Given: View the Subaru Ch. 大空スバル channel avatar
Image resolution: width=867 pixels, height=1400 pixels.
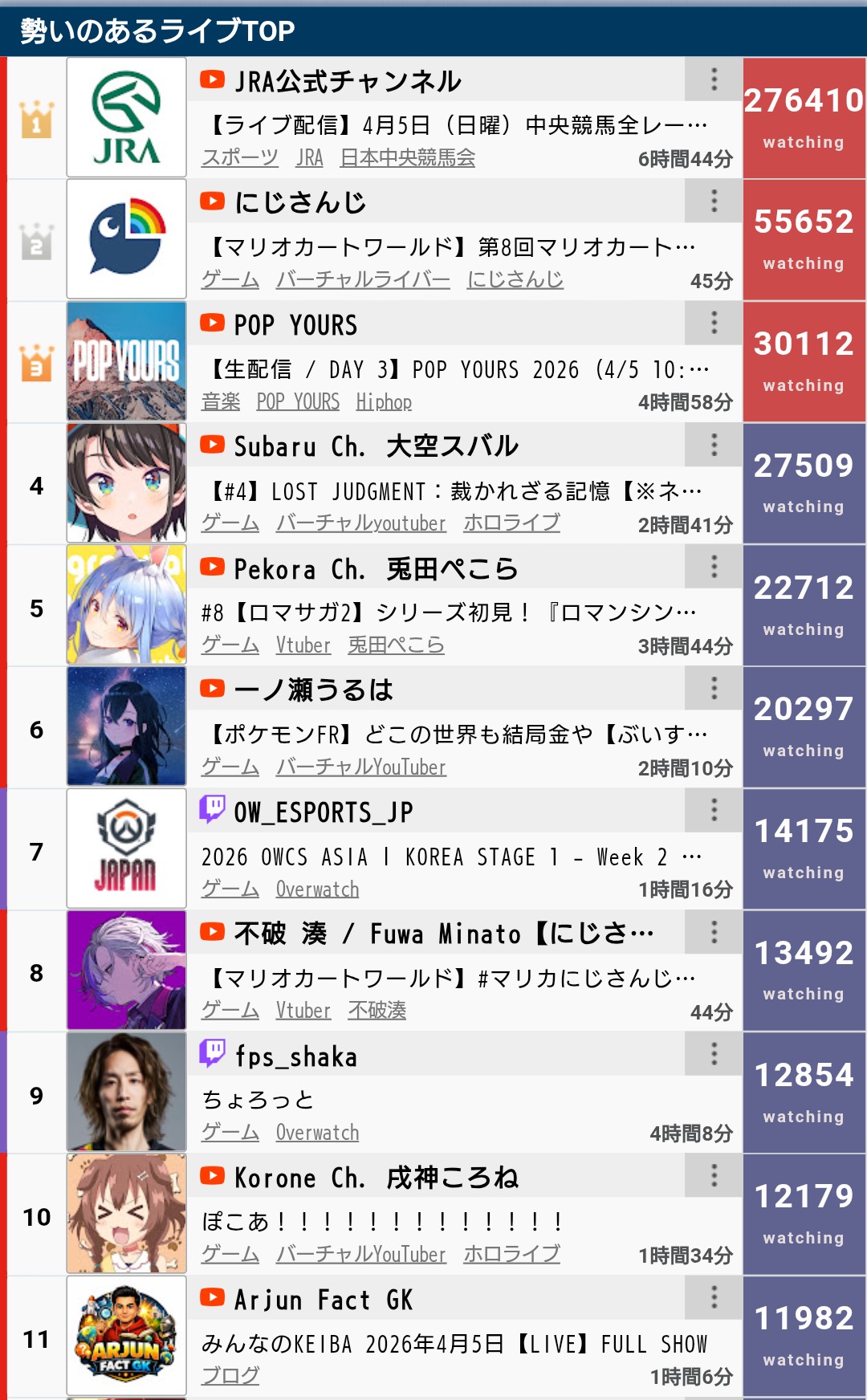Looking at the screenshot, I should [127, 483].
